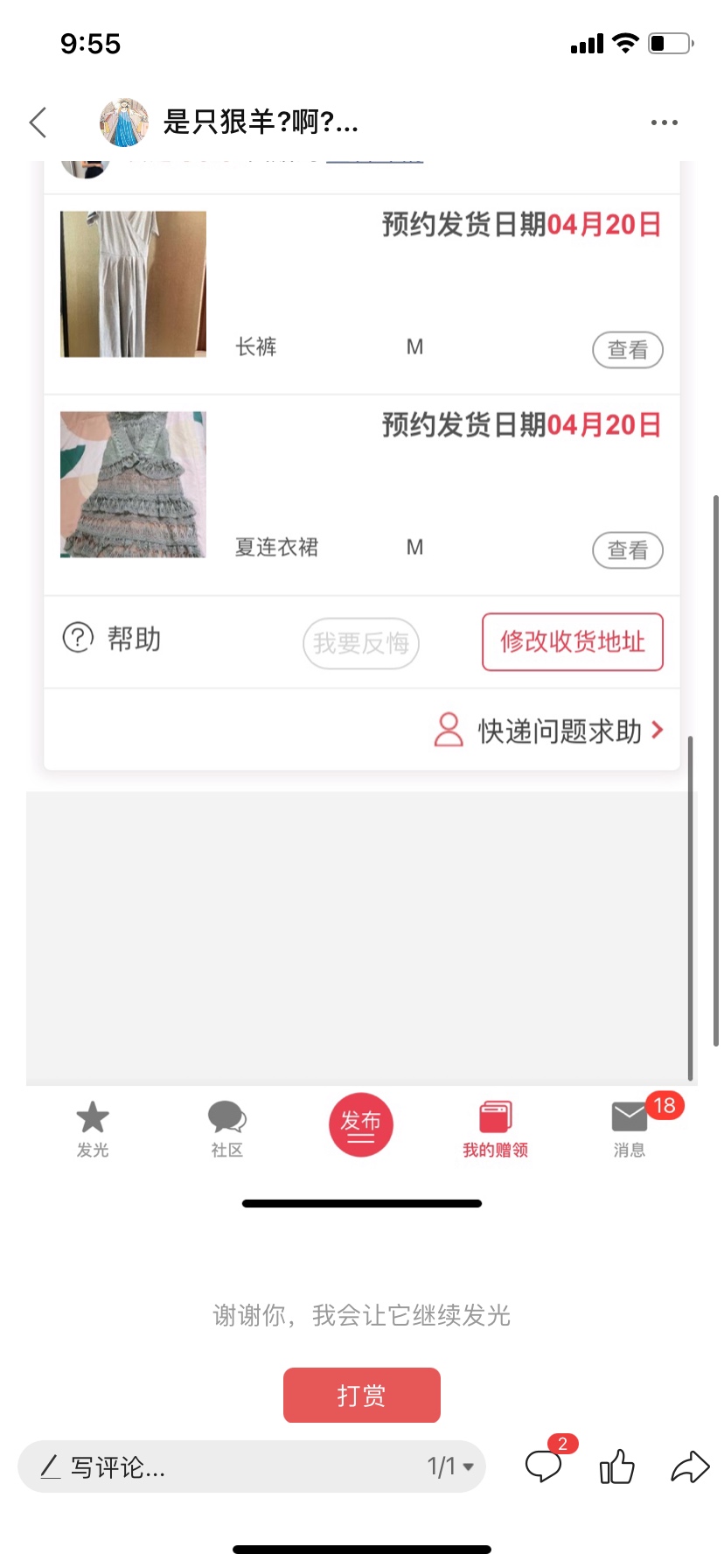Share this post
Image resolution: width=724 pixels, height=1568 pixels.
click(x=689, y=1466)
